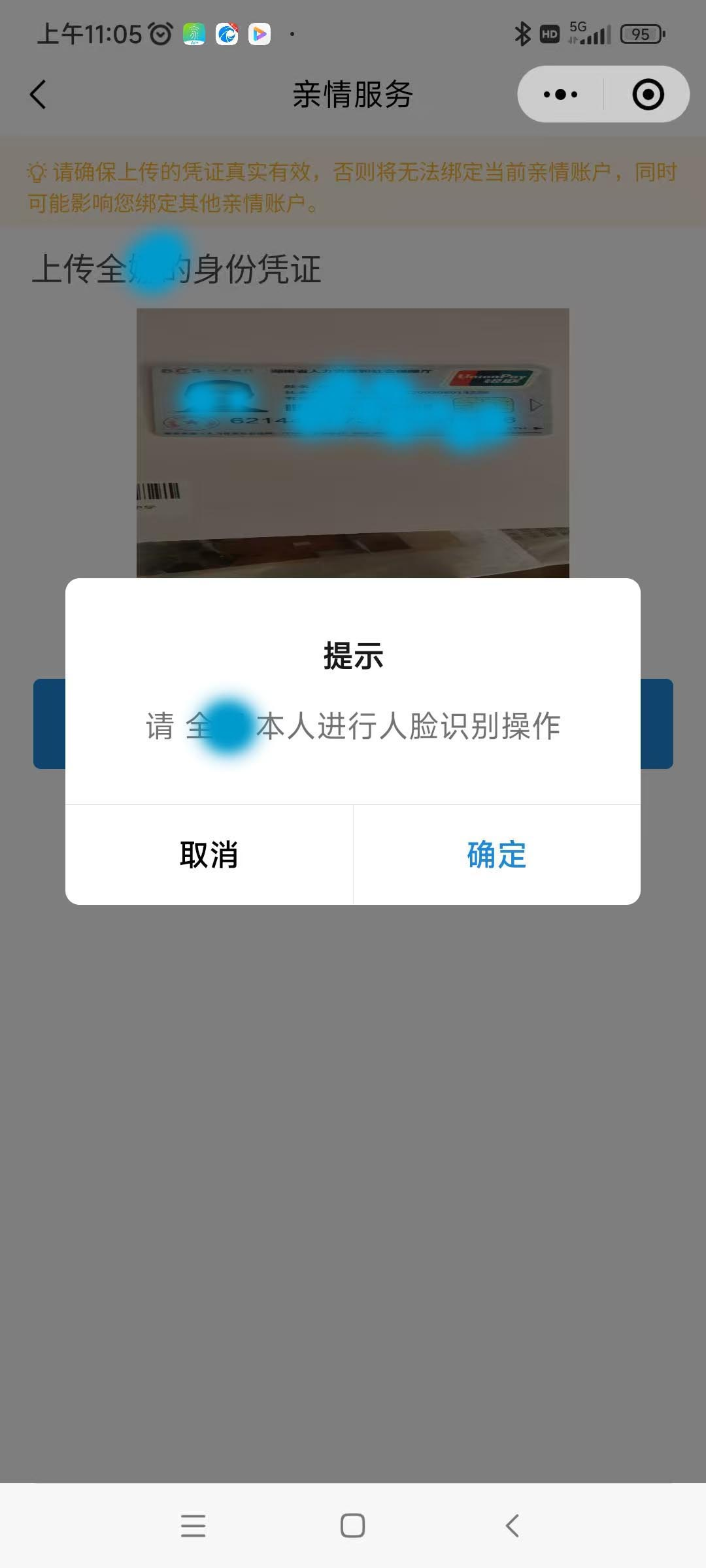Viewport: 706px width, 1568px height.
Task: Cancel the prompt dialog with 取消
Action: click(x=209, y=855)
